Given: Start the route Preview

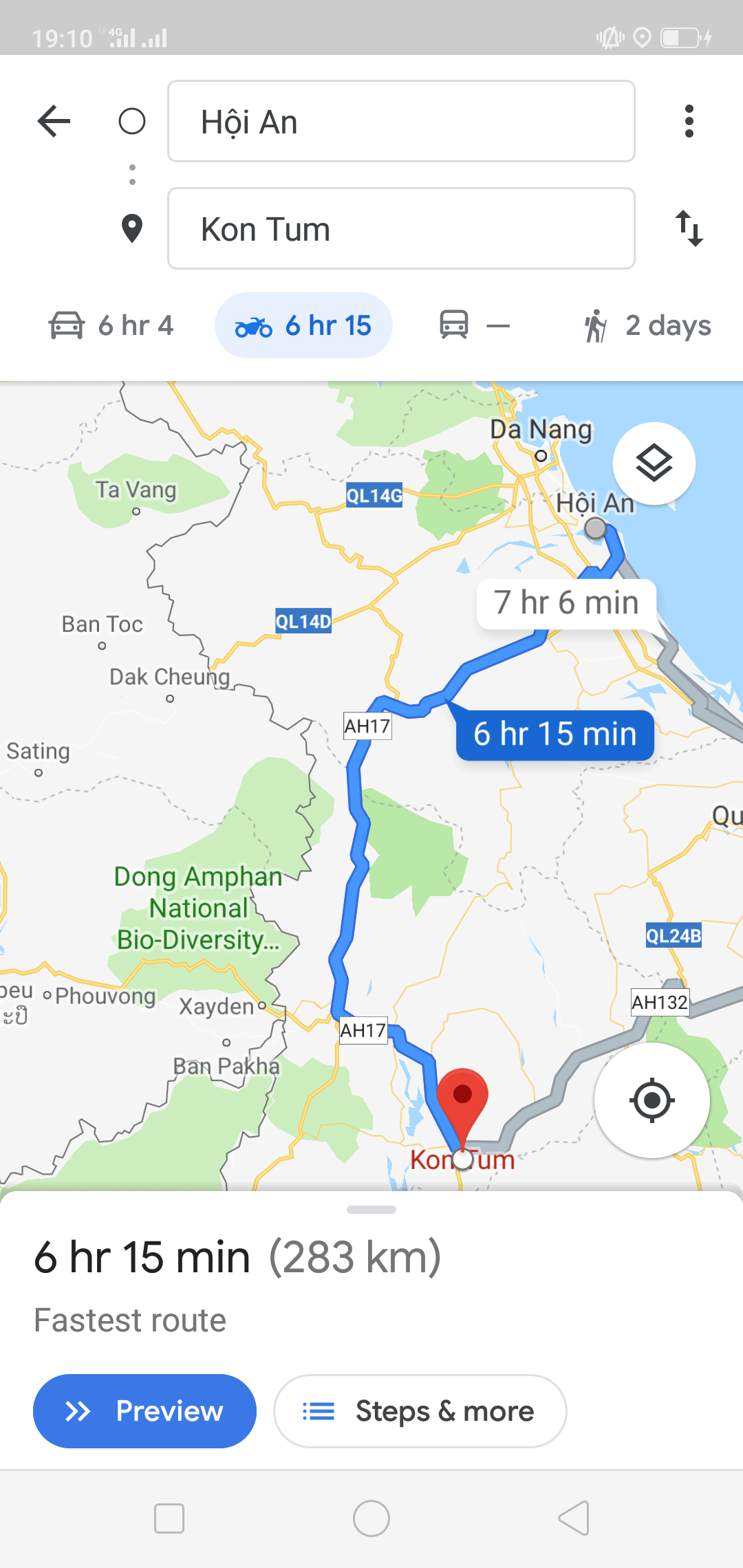Looking at the screenshot, I should pos(144,1411).
